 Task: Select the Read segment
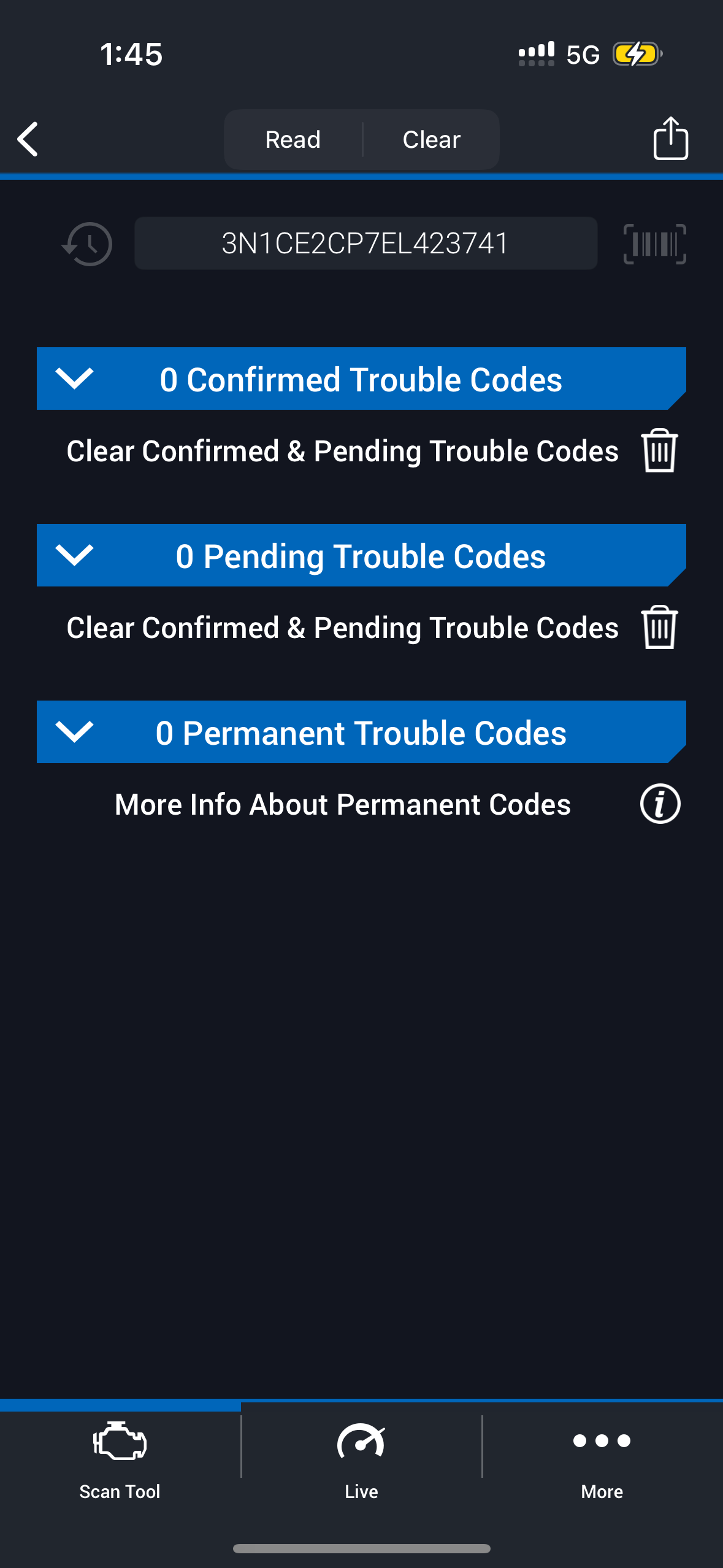293,140
